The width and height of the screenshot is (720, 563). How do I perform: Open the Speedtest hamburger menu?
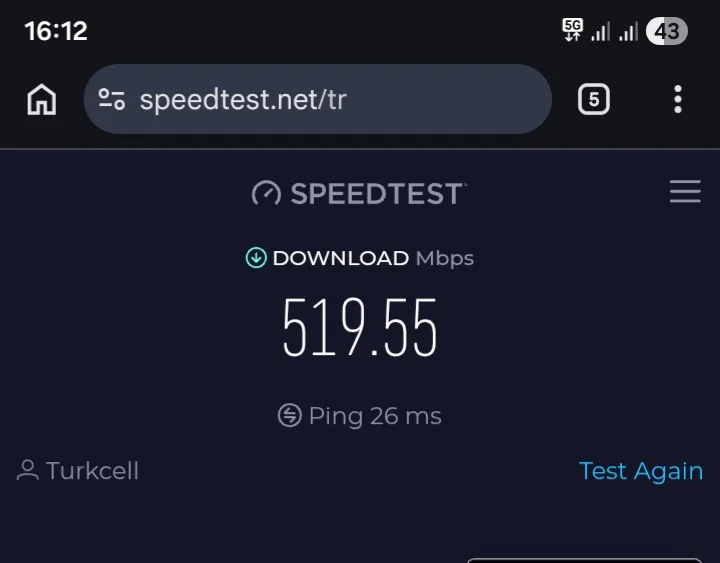685,192
